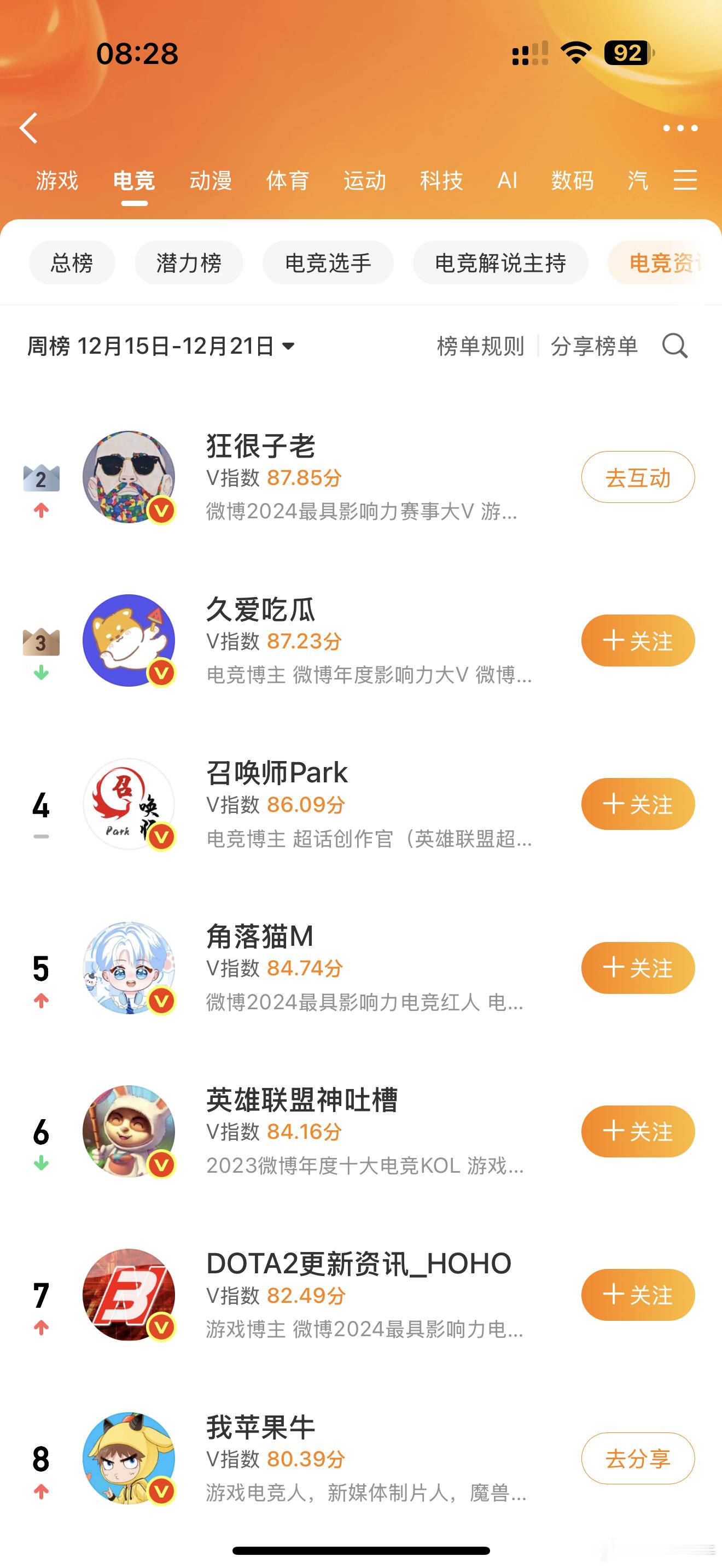Image resolution: width=722 pixels, height=1568 pixels.
Task: Expand the full category list via hamburger icon
Action: pyautogui.click(x=685, y=181)
